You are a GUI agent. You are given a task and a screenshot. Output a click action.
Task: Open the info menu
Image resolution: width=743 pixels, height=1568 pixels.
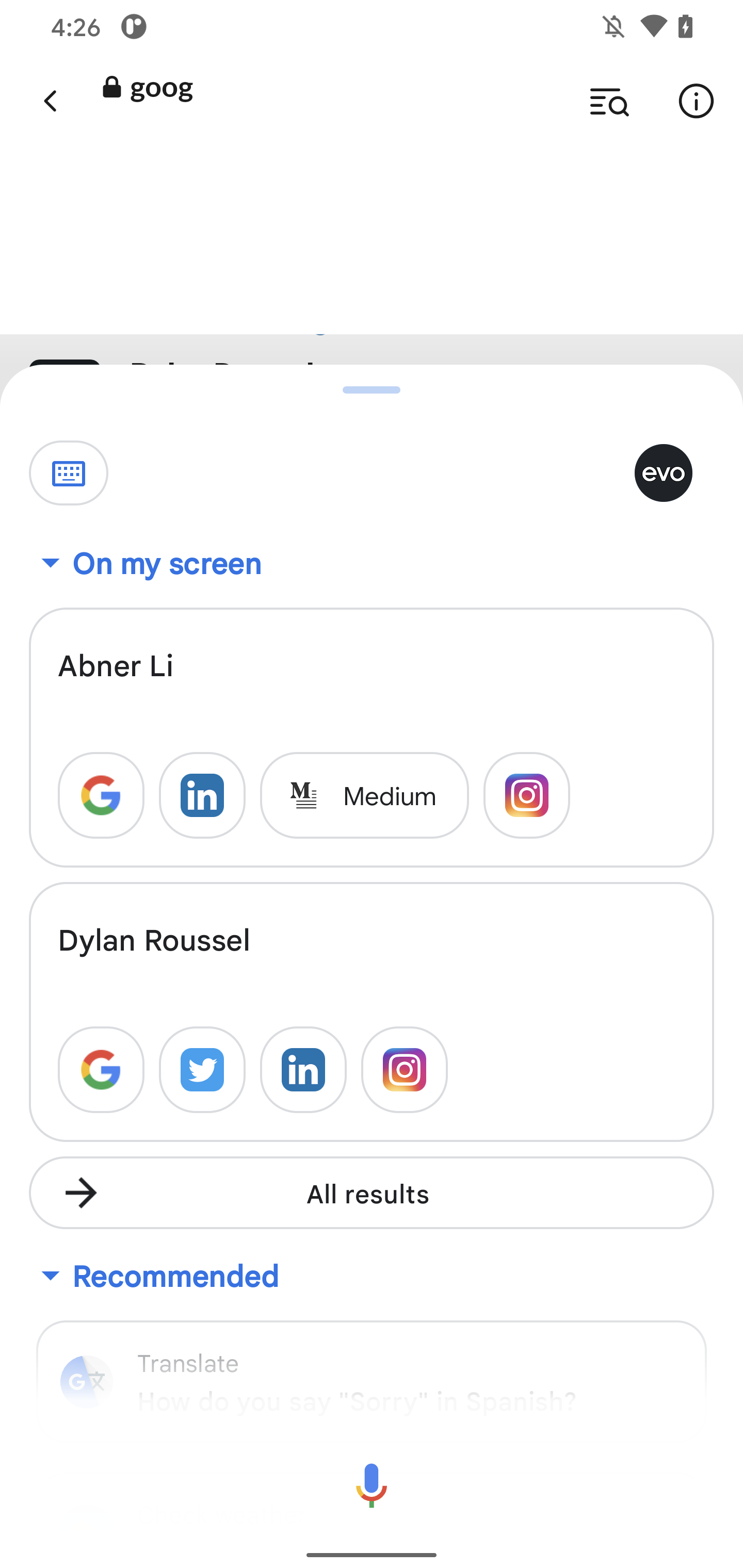coord(696,101)
